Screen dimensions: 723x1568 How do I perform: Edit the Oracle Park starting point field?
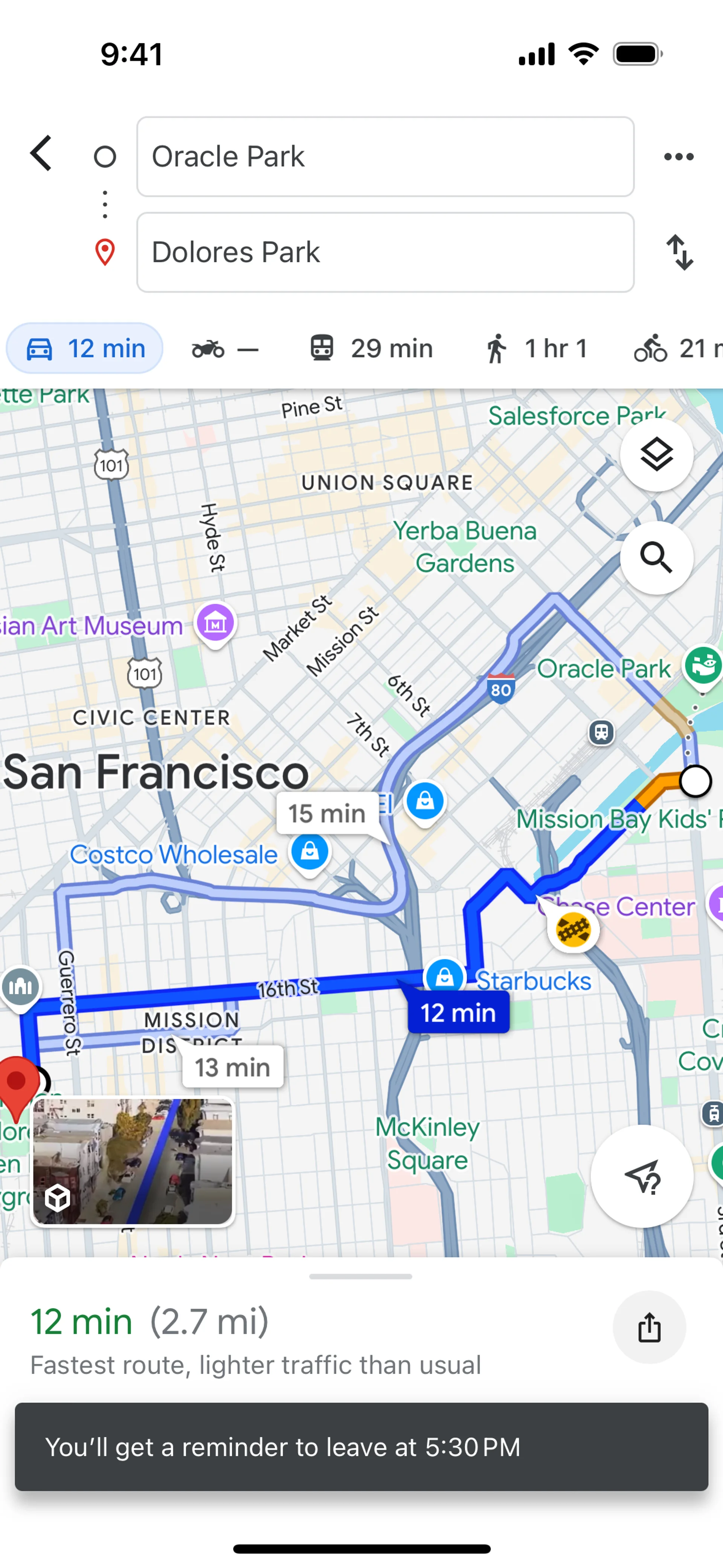(385, 156)
